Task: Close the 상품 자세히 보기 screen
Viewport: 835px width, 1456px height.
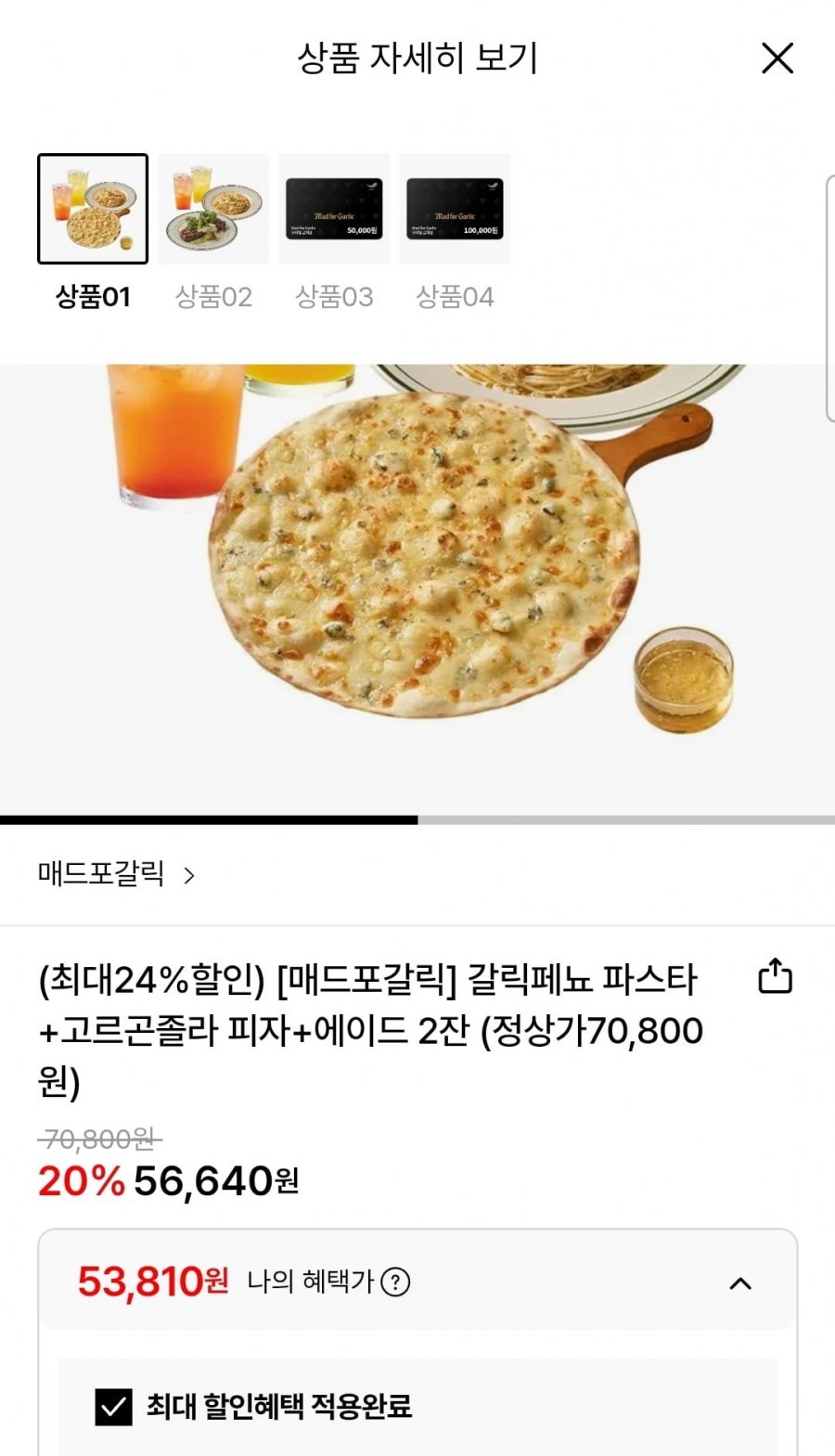Action: point(777,58)
